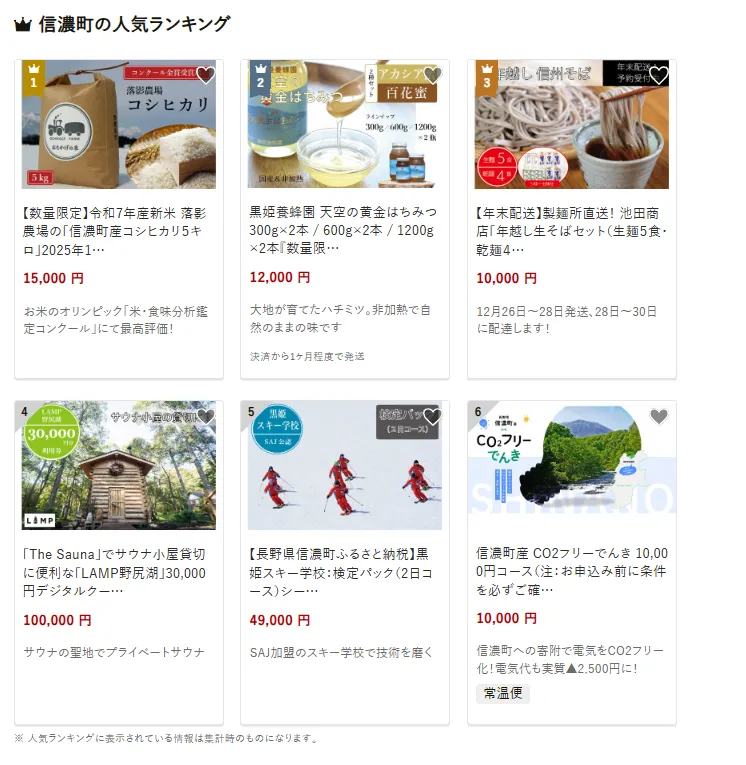Screen dimensions: 746x765
Task: Add the honey set to favorites
Action: coord(432,75)
